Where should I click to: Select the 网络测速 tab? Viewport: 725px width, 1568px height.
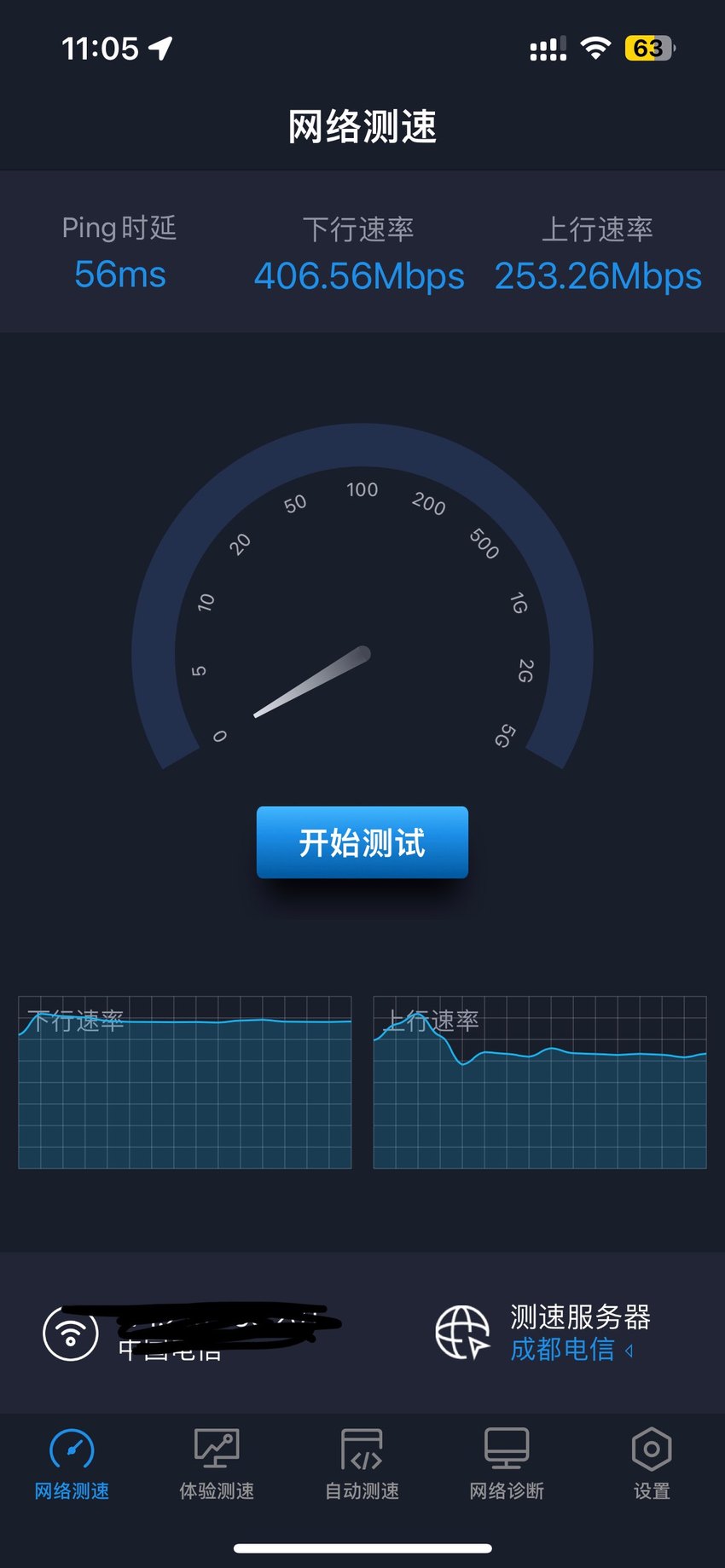tap(72, 1464)
